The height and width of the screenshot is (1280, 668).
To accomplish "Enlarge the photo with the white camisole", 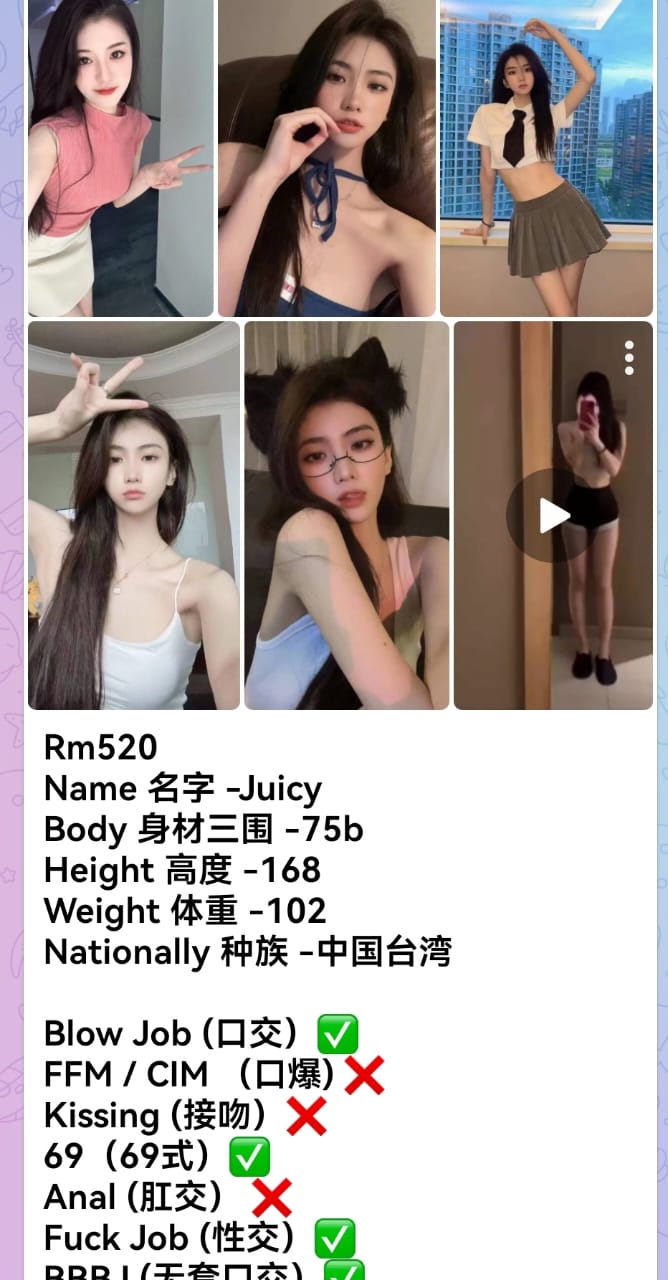I will point(134,516).
